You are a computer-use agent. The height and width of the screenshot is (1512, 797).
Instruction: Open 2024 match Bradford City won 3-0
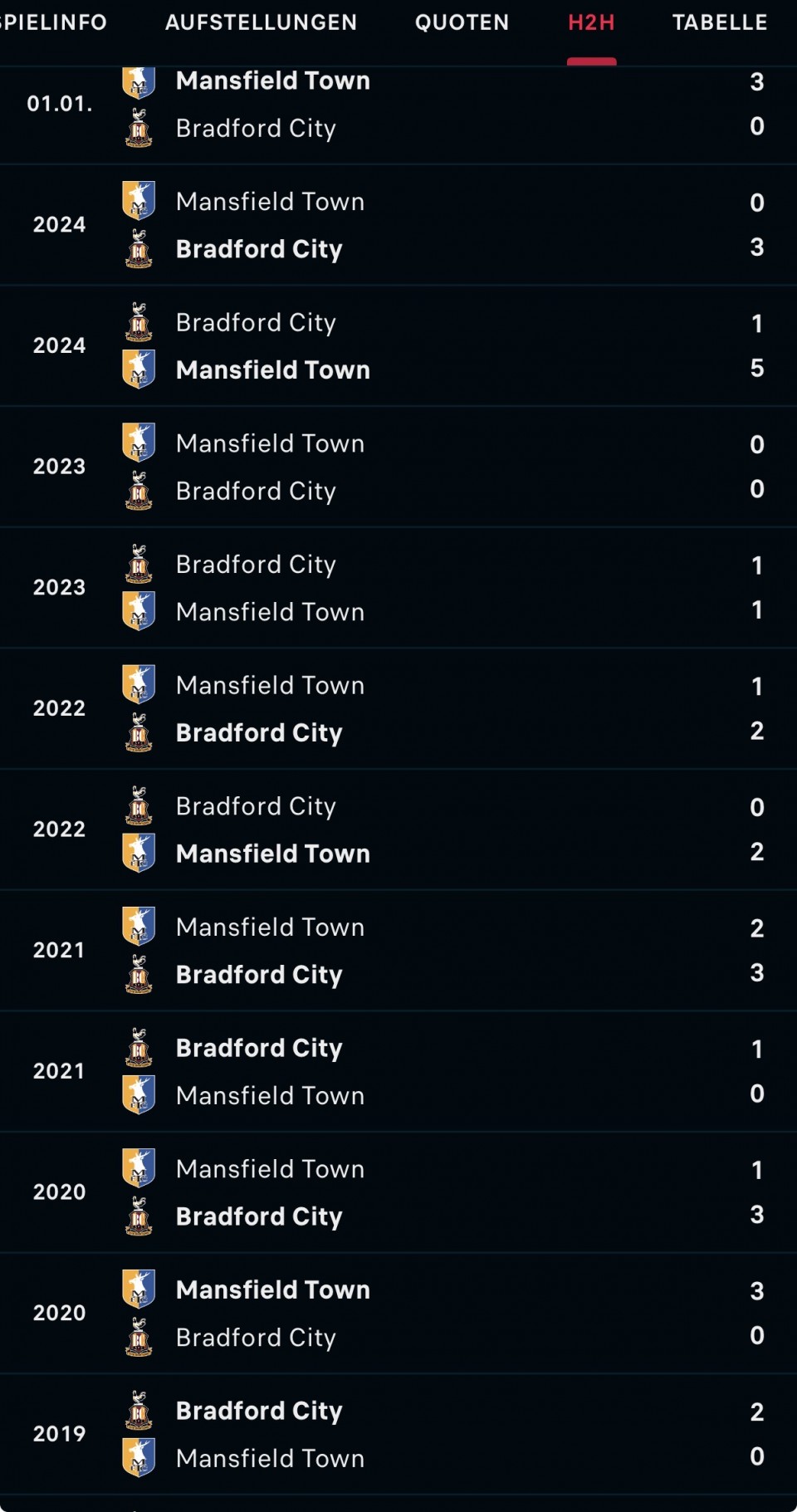click(398, 225)
